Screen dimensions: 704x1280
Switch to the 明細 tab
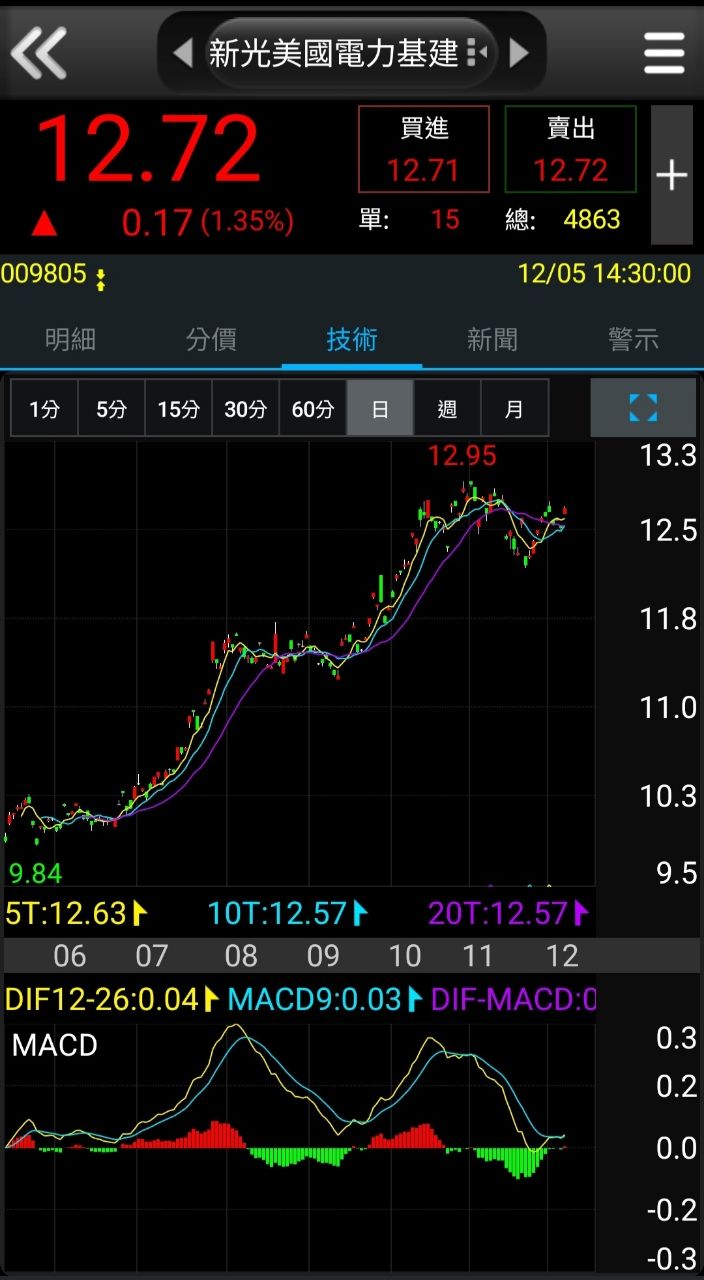coord(70,339)
